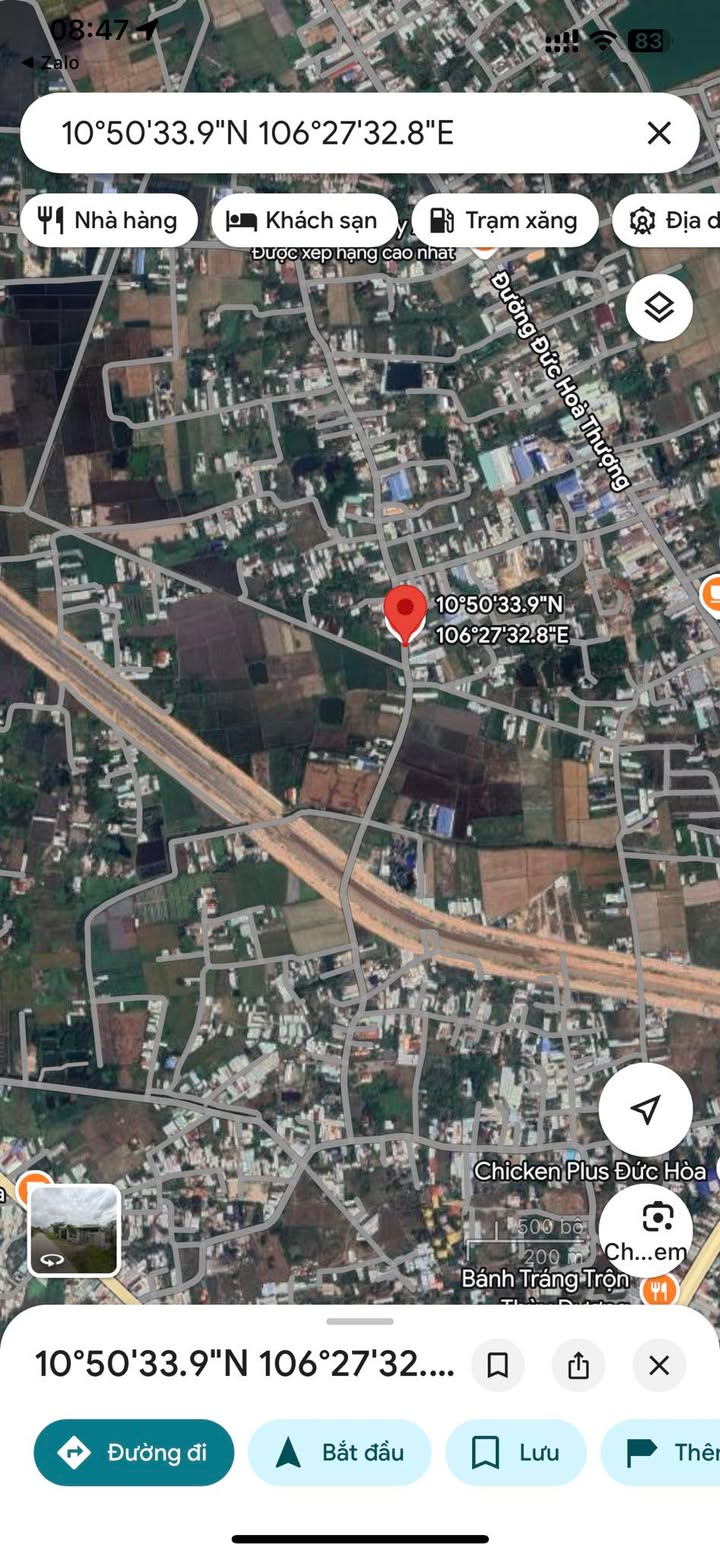
Task: Tap the red dropped pin
Action: (x=404, y=613)
